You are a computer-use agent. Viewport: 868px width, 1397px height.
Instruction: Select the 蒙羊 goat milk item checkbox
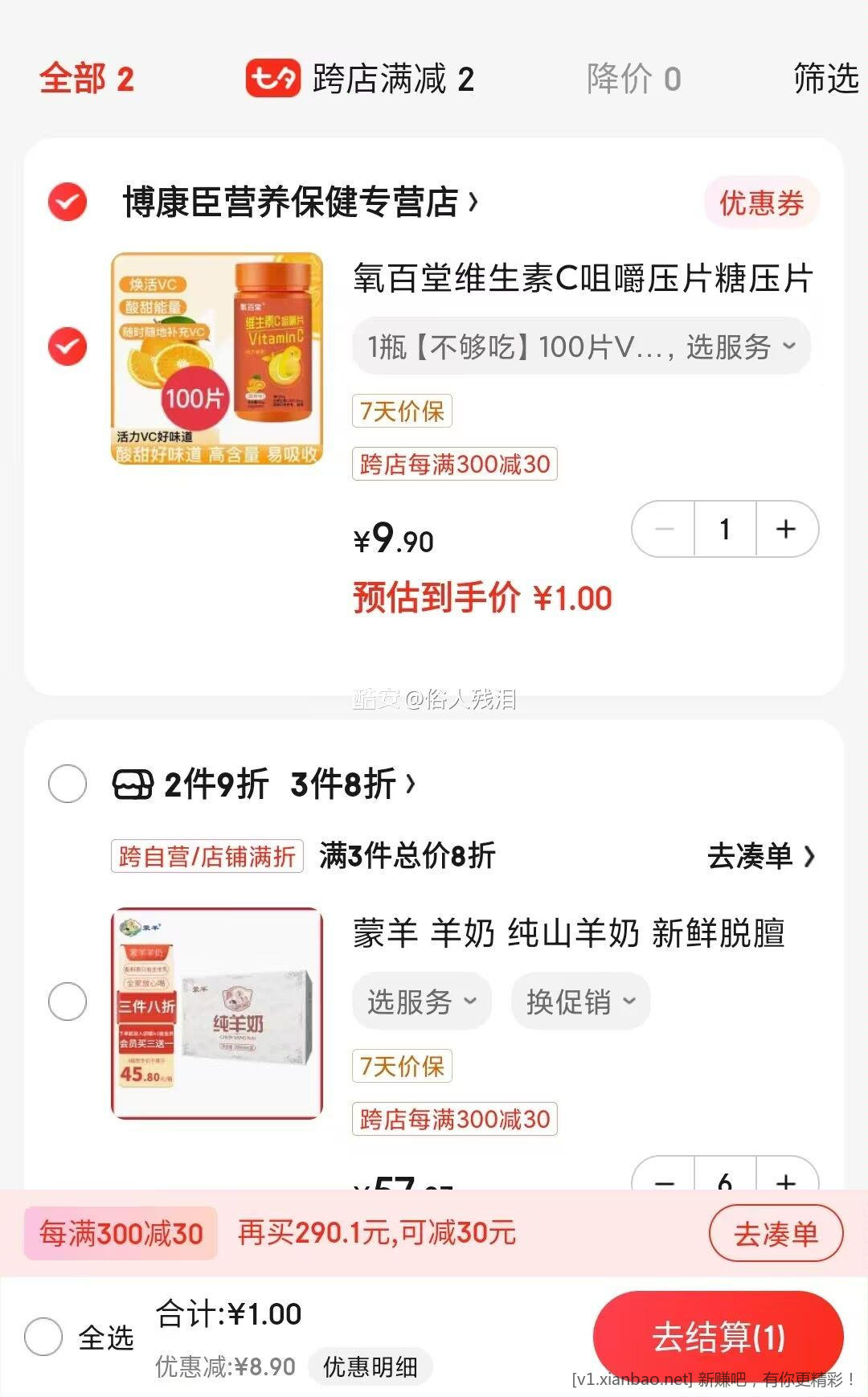coord(68,1002)
